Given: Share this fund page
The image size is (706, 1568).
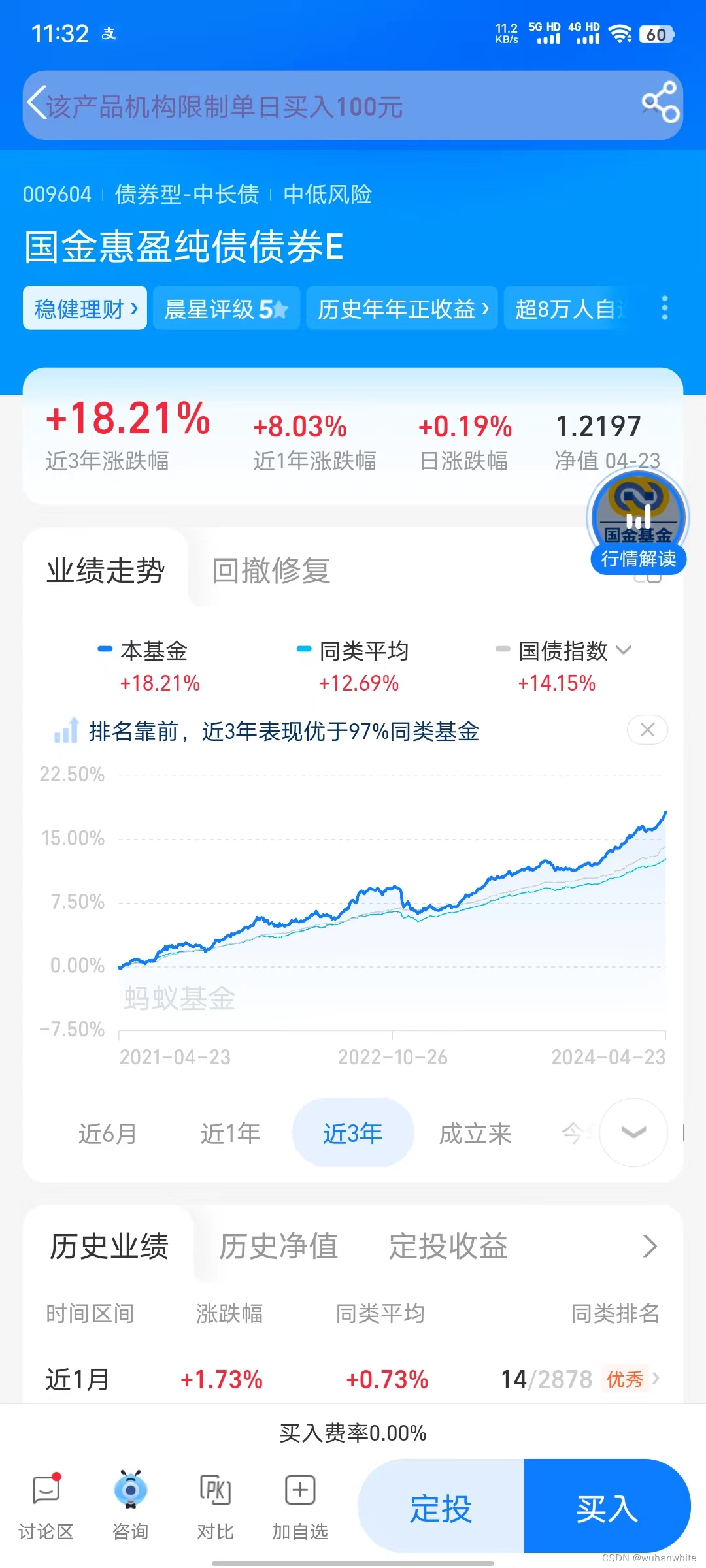Looking at the screenshot, I should point(660,103).
